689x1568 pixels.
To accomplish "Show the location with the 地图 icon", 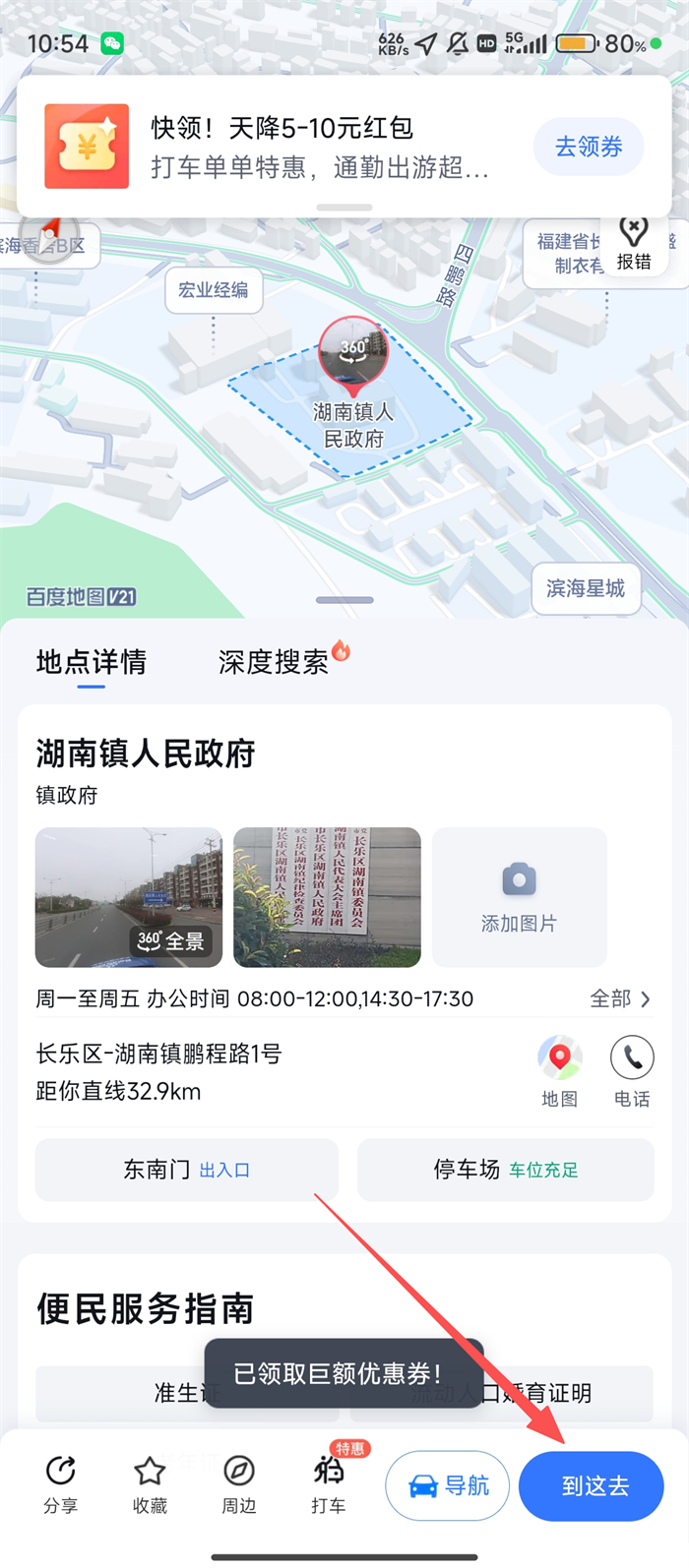I will (x=559, y=1070).
